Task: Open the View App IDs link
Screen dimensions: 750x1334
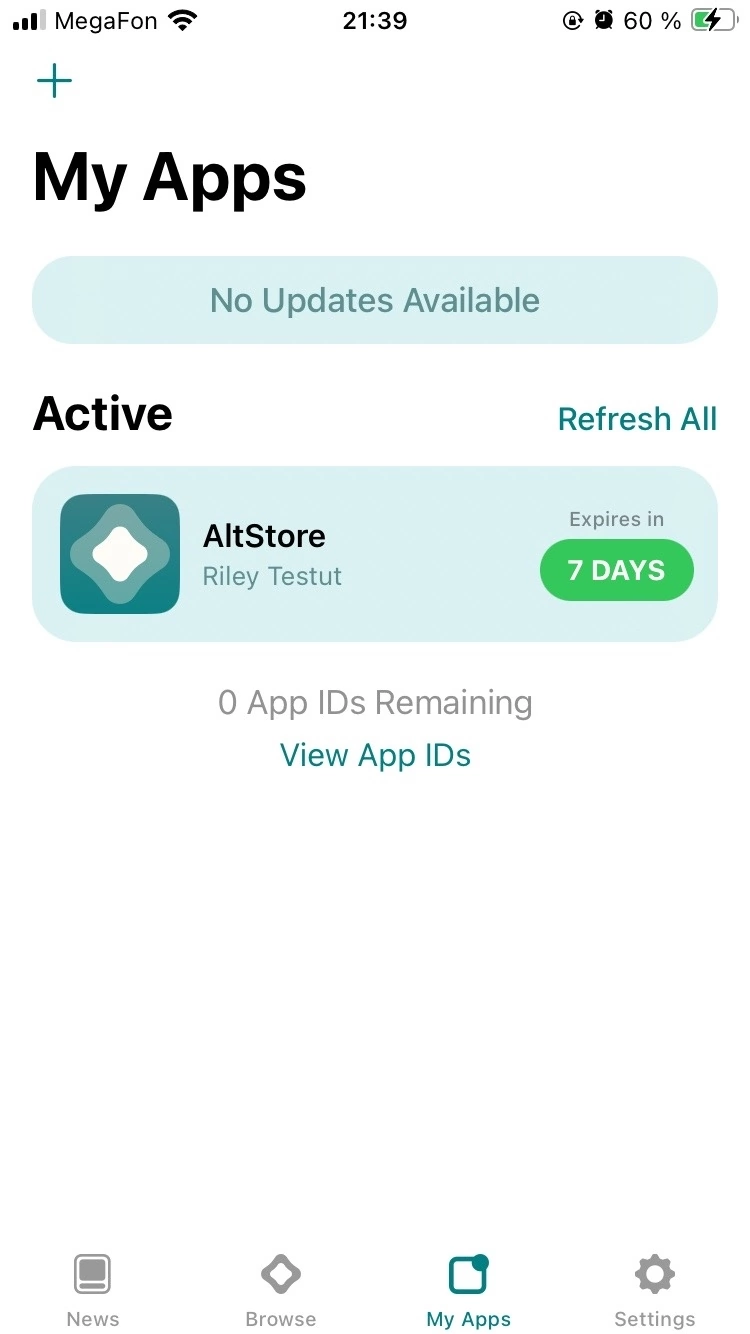Action: tap(375, 755)
